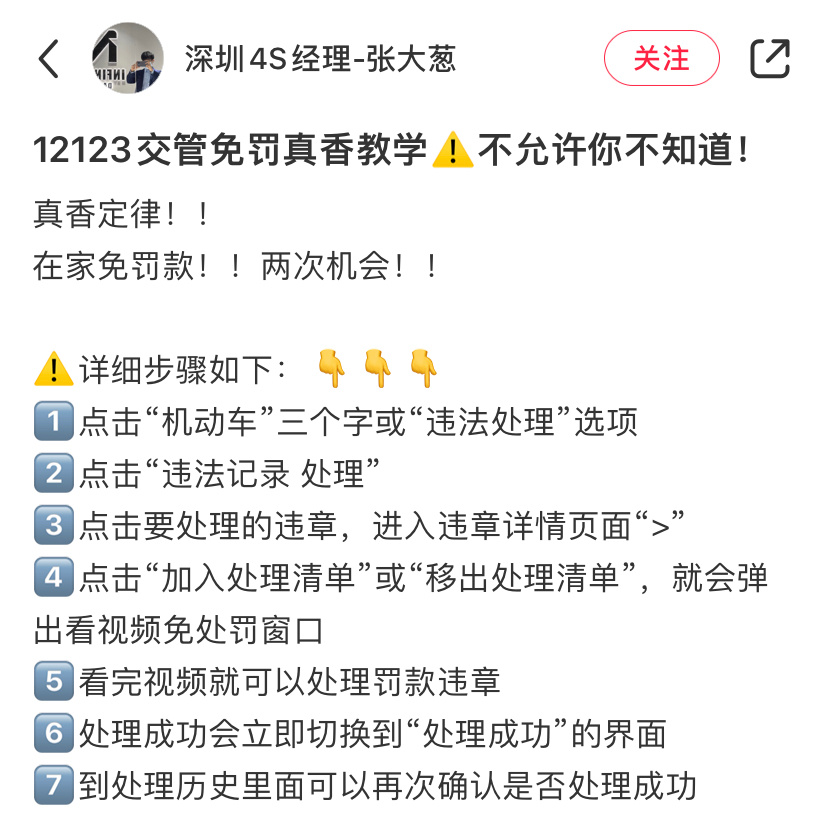828x816 pixels.
Task: Share this post
Action: [770, 59]
